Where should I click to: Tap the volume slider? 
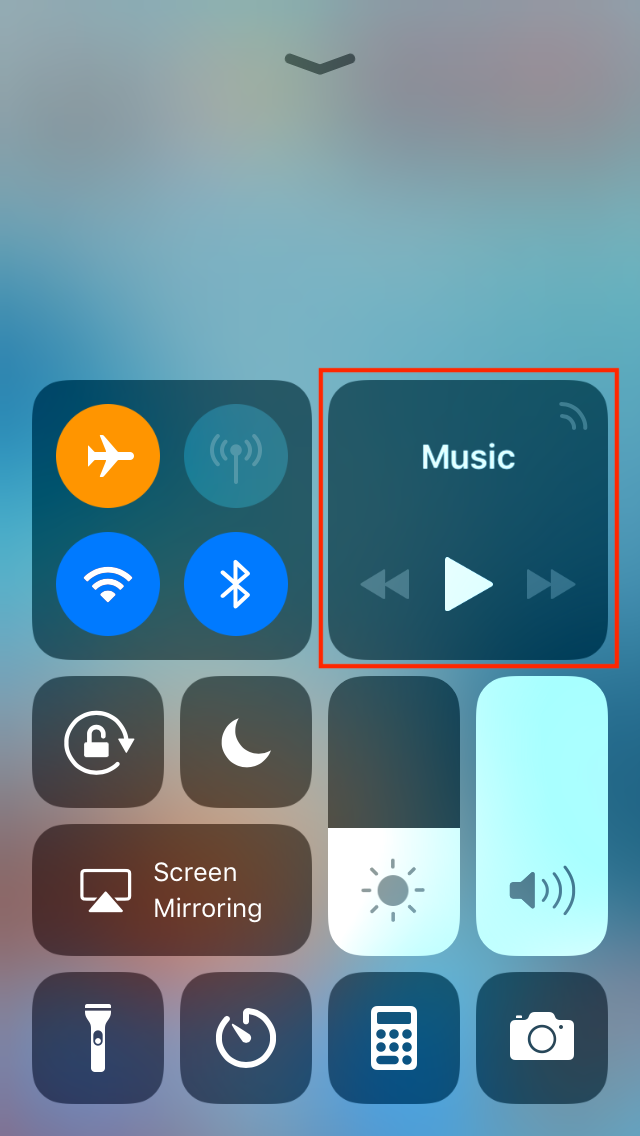(x=542, y=815)
